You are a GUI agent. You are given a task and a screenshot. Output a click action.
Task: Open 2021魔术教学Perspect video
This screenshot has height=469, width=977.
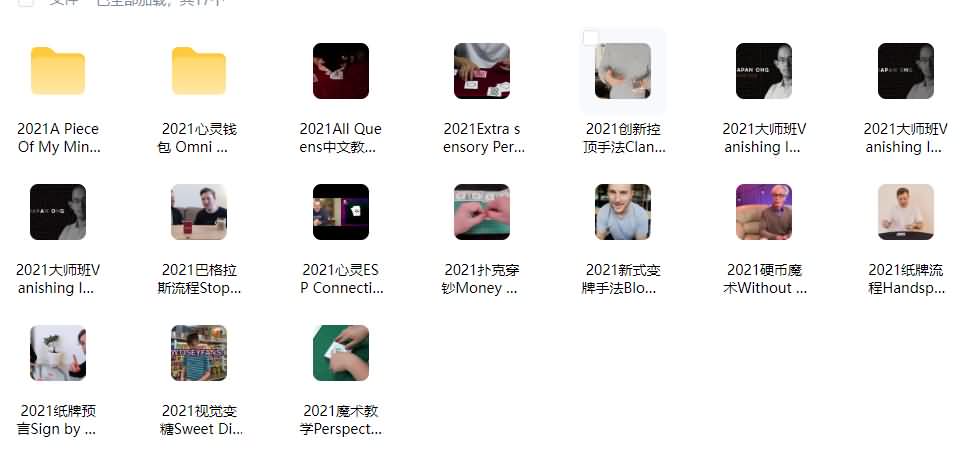(341, 353)
